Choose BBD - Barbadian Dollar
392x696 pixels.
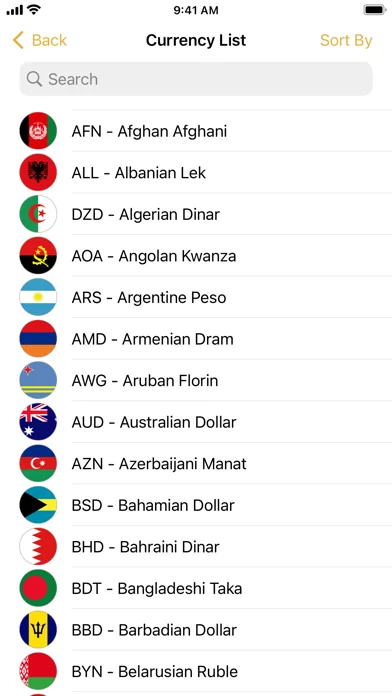tap(196, 630)
